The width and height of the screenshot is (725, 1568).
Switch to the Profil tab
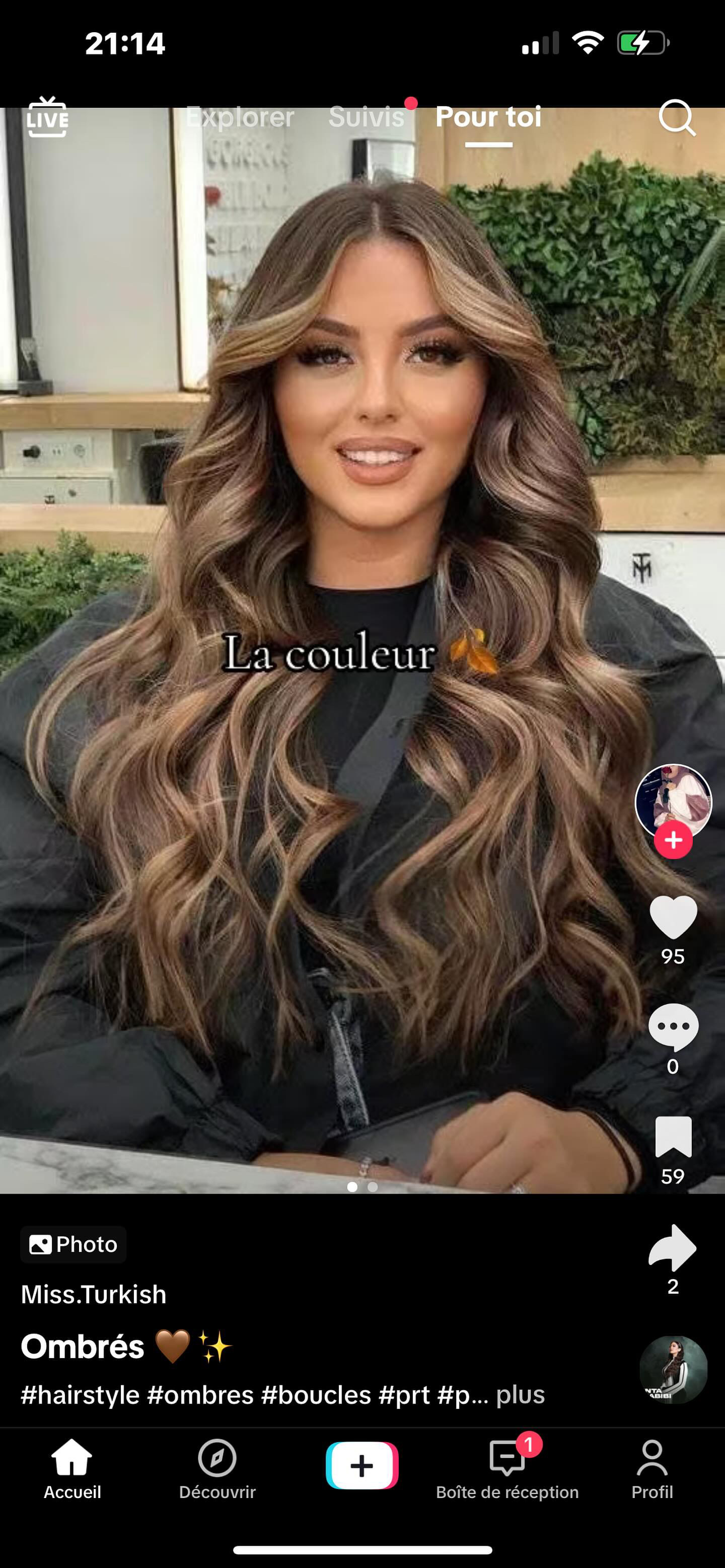pyautogui.click(x=652, y=1469)
